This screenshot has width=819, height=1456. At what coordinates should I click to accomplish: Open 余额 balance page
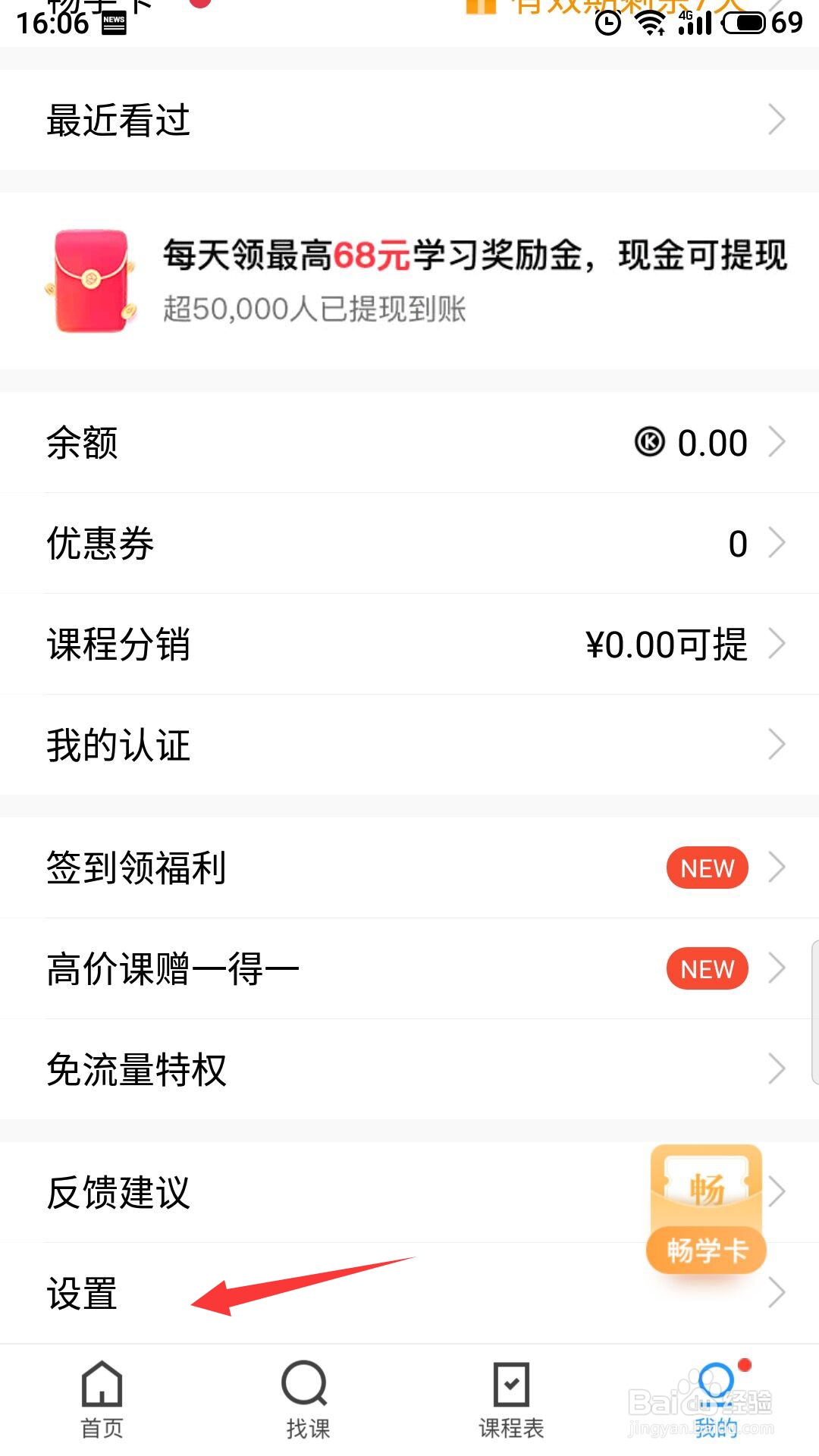coord(409,443)
